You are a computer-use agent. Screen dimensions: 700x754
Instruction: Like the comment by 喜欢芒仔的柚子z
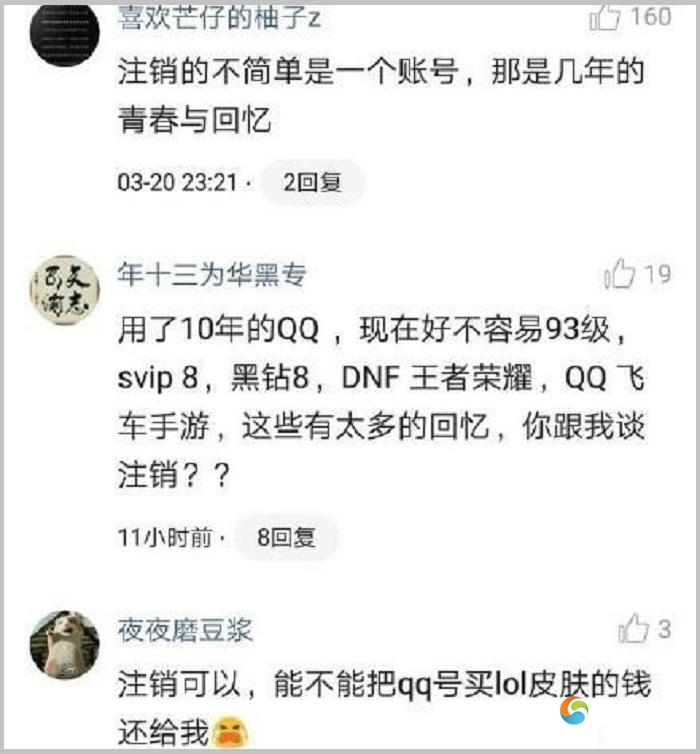point(606,17)
